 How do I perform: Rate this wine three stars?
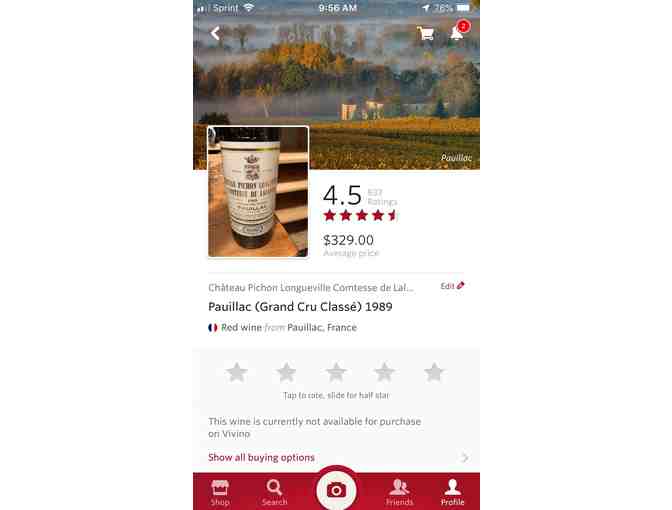pos(336,372)
